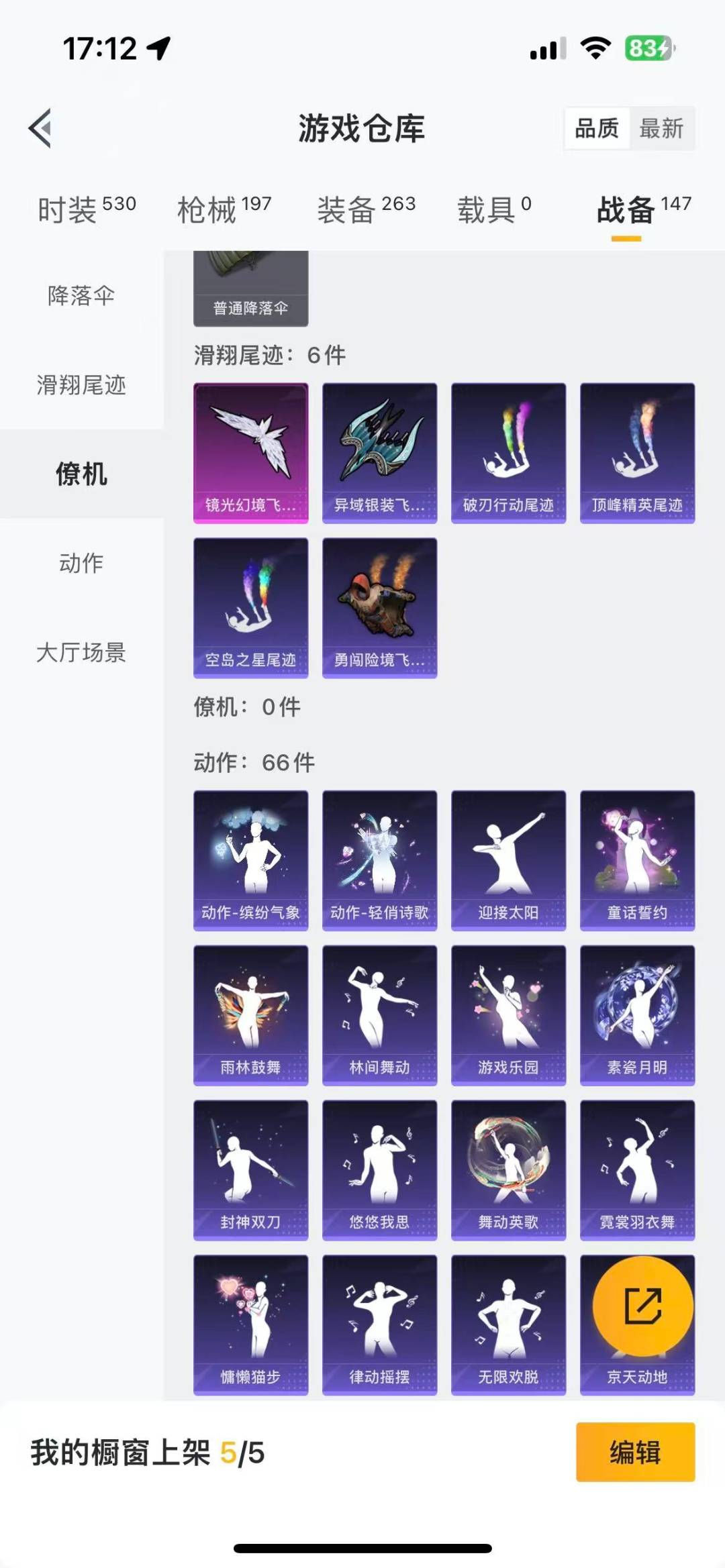This screenshot has height=1568, width=725.
Task: Switch to the 时装 tab
Action: [86, 209]
